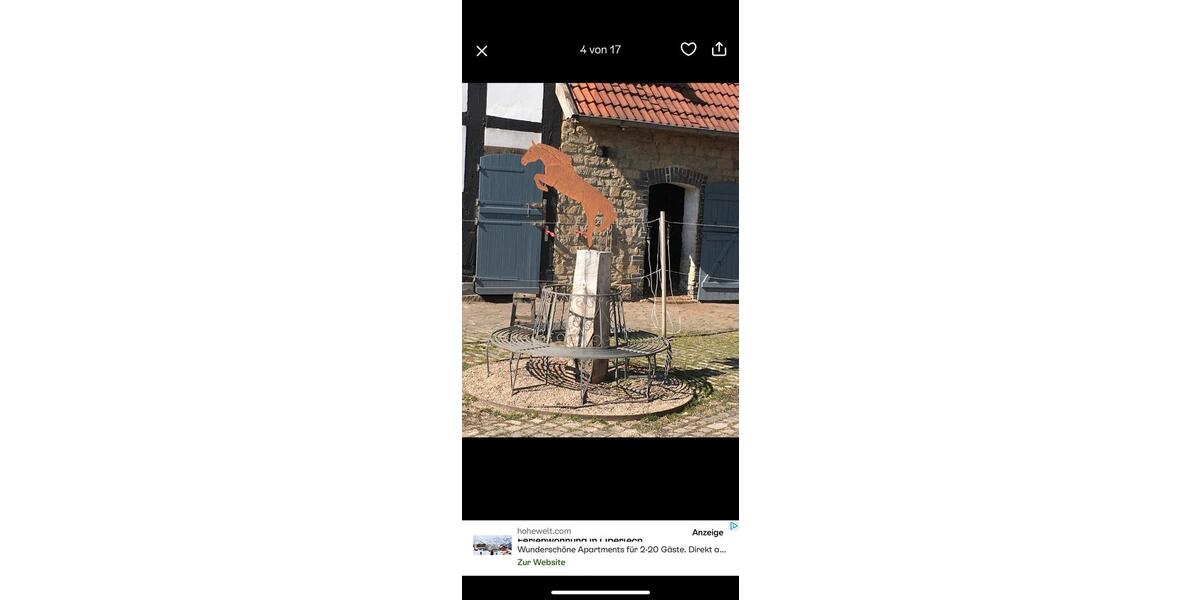Open the ad choices info icon

733,526
